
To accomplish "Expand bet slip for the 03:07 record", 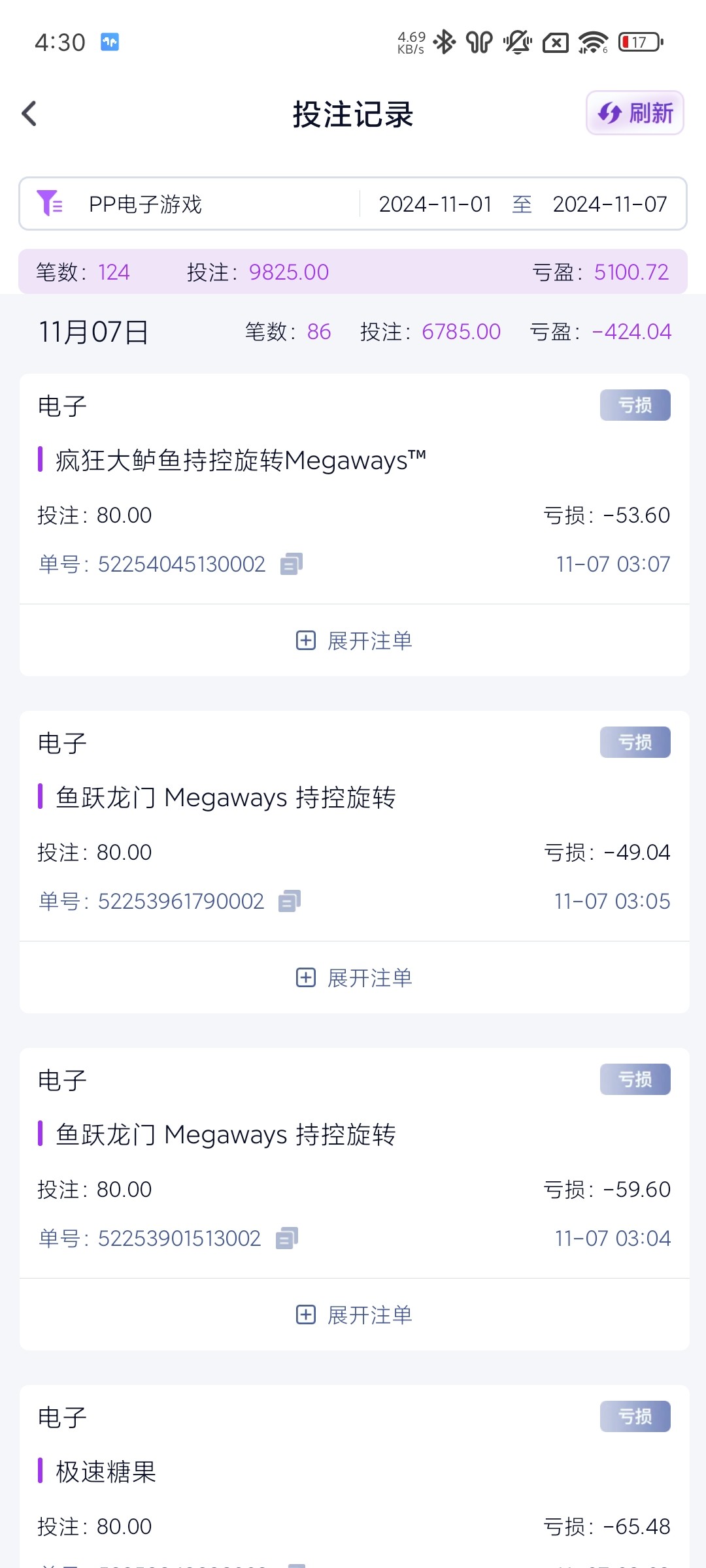I will tap(354, 641).
